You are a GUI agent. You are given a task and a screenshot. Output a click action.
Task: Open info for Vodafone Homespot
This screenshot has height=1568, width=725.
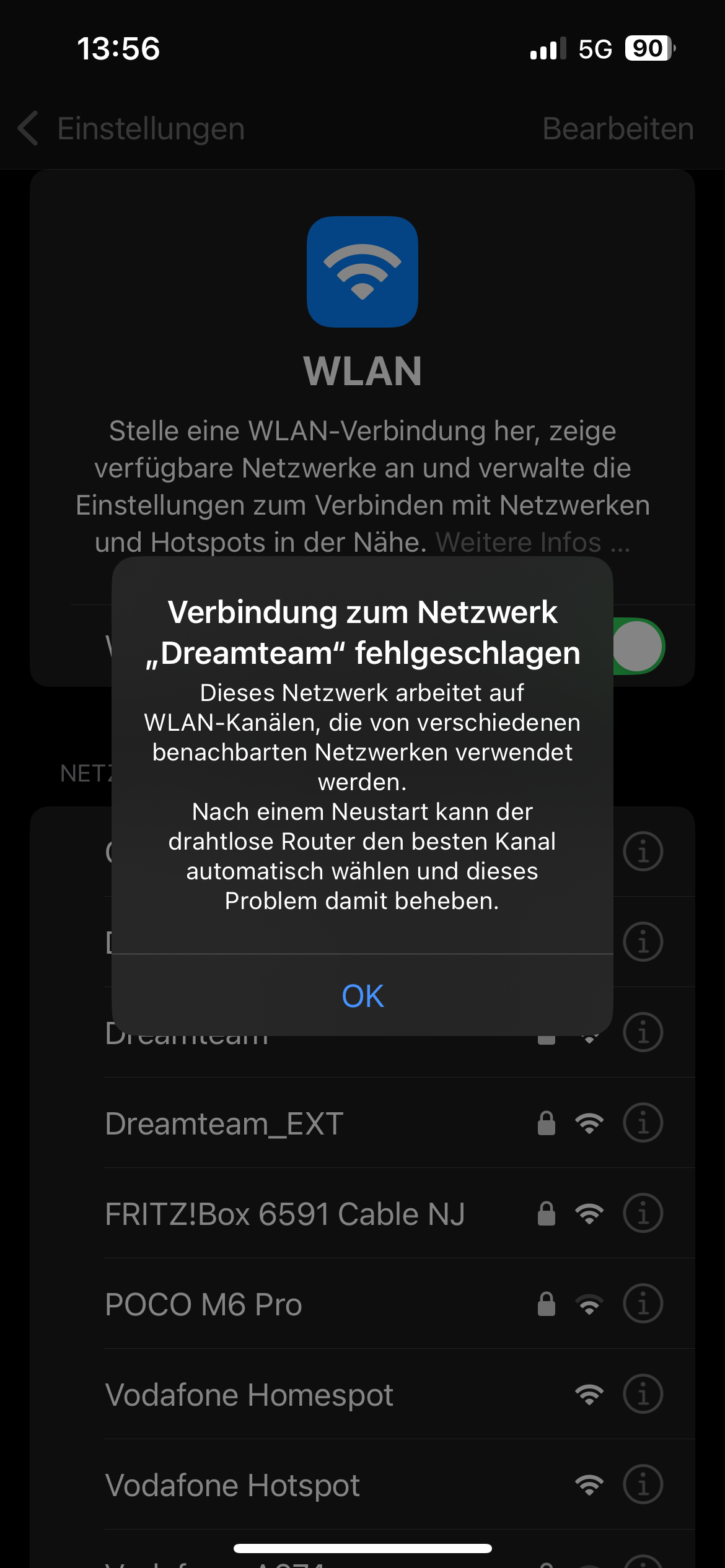point(643,1394)
